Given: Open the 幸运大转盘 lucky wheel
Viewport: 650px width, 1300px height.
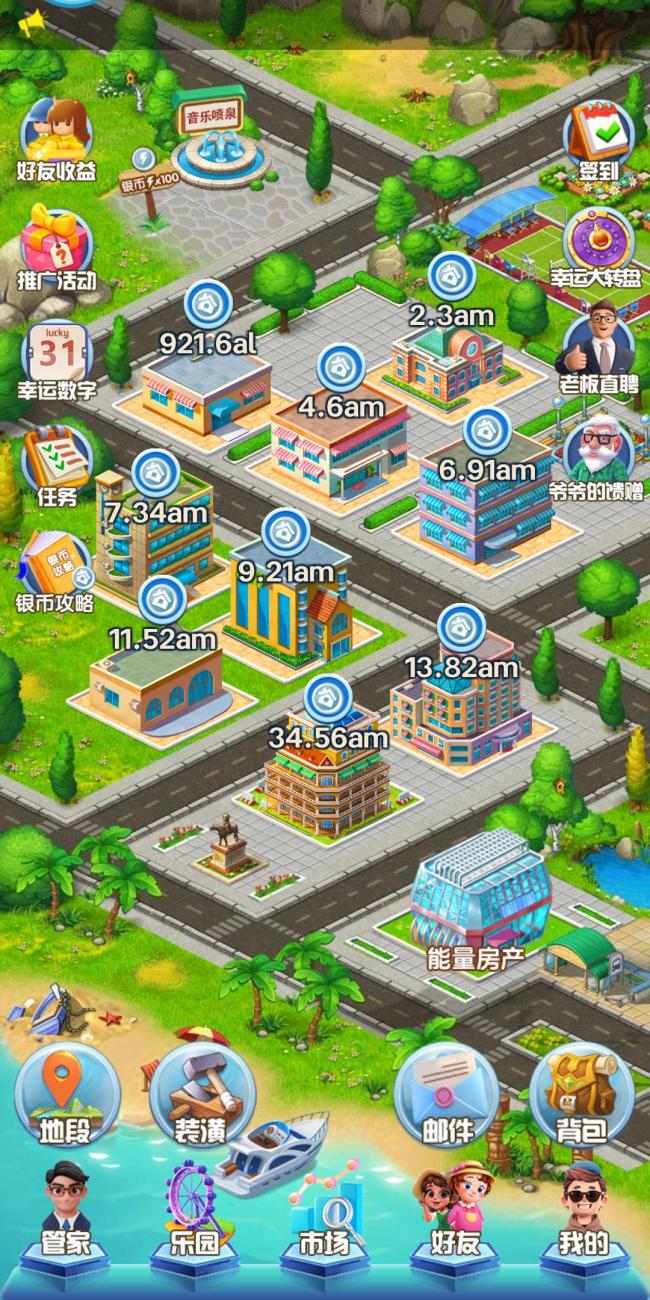Looking at the screenshot, I should 598,248.
